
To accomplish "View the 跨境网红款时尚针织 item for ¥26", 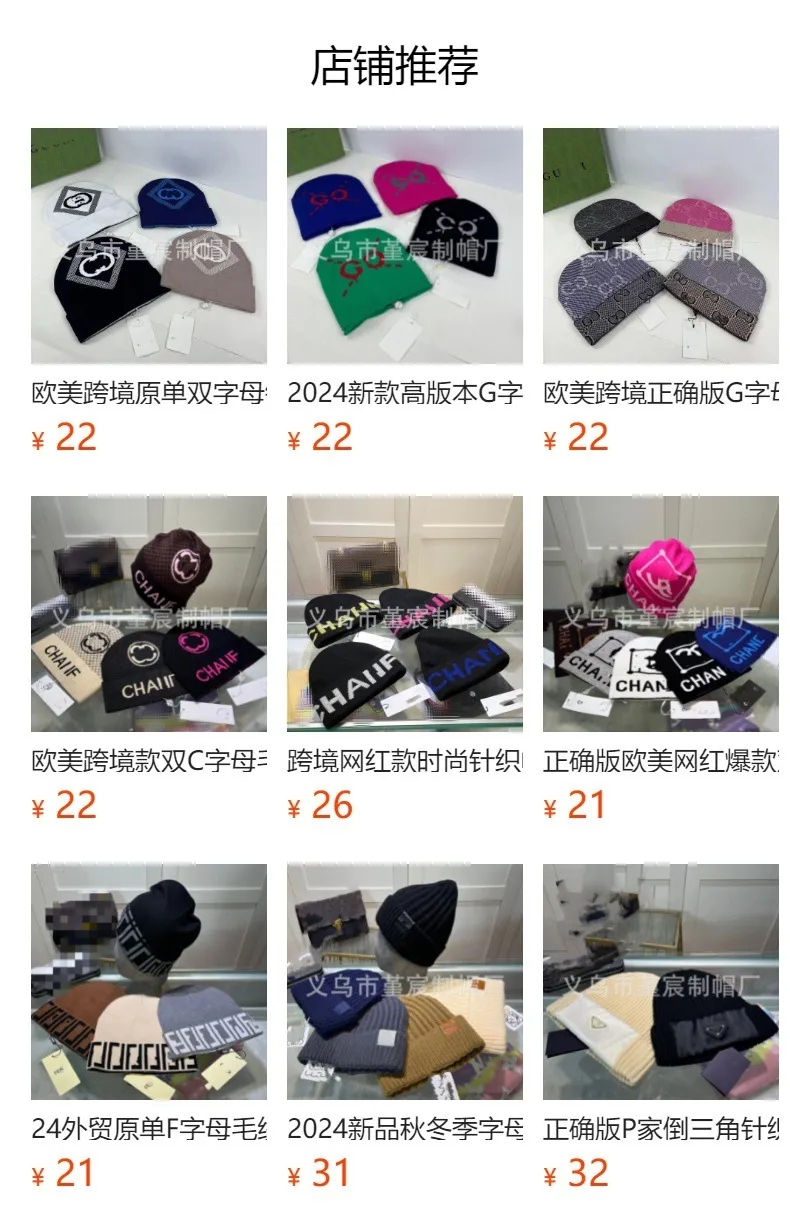I will 405,614.
